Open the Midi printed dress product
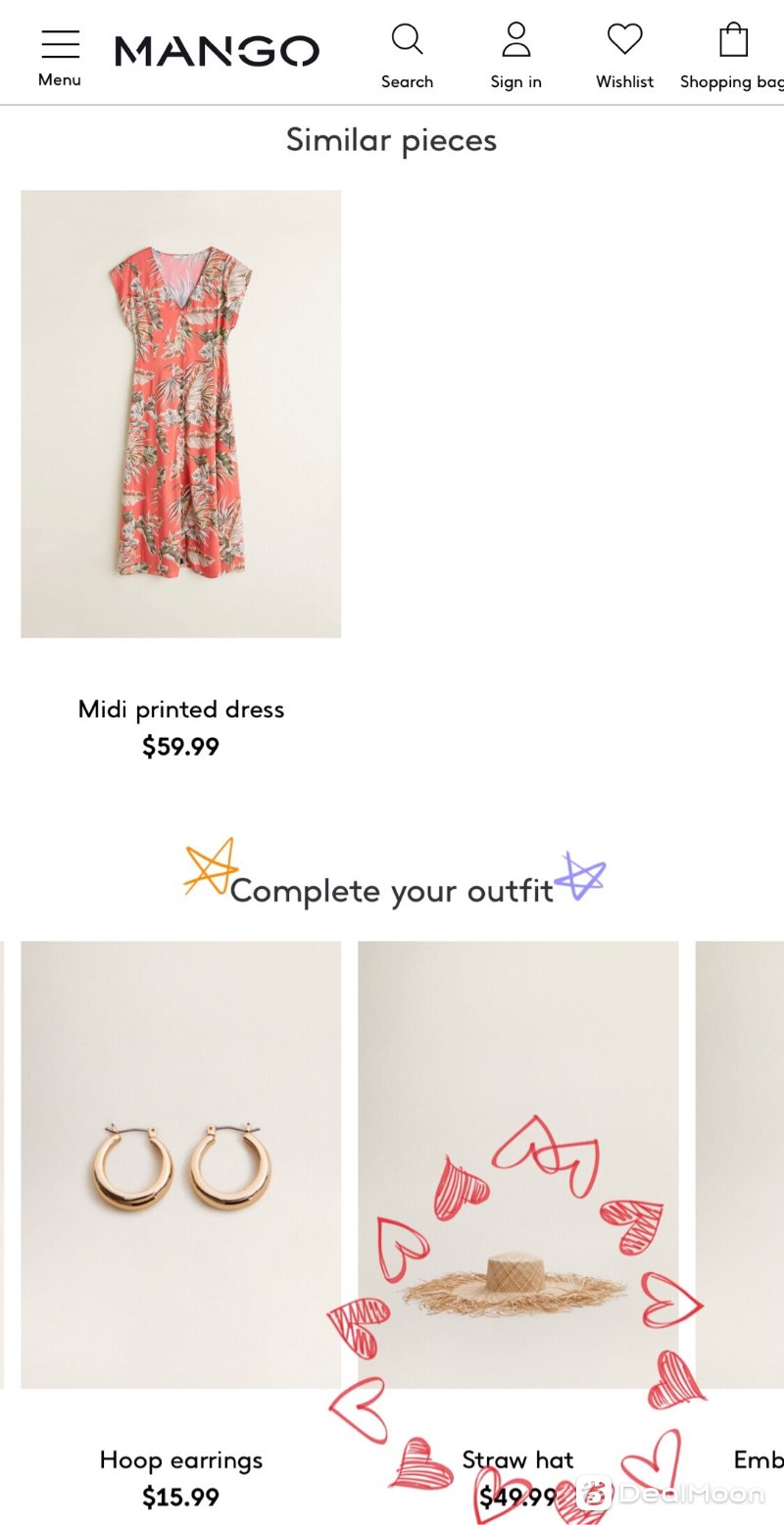Screen dimensions: 784x1525 (181, 414)
